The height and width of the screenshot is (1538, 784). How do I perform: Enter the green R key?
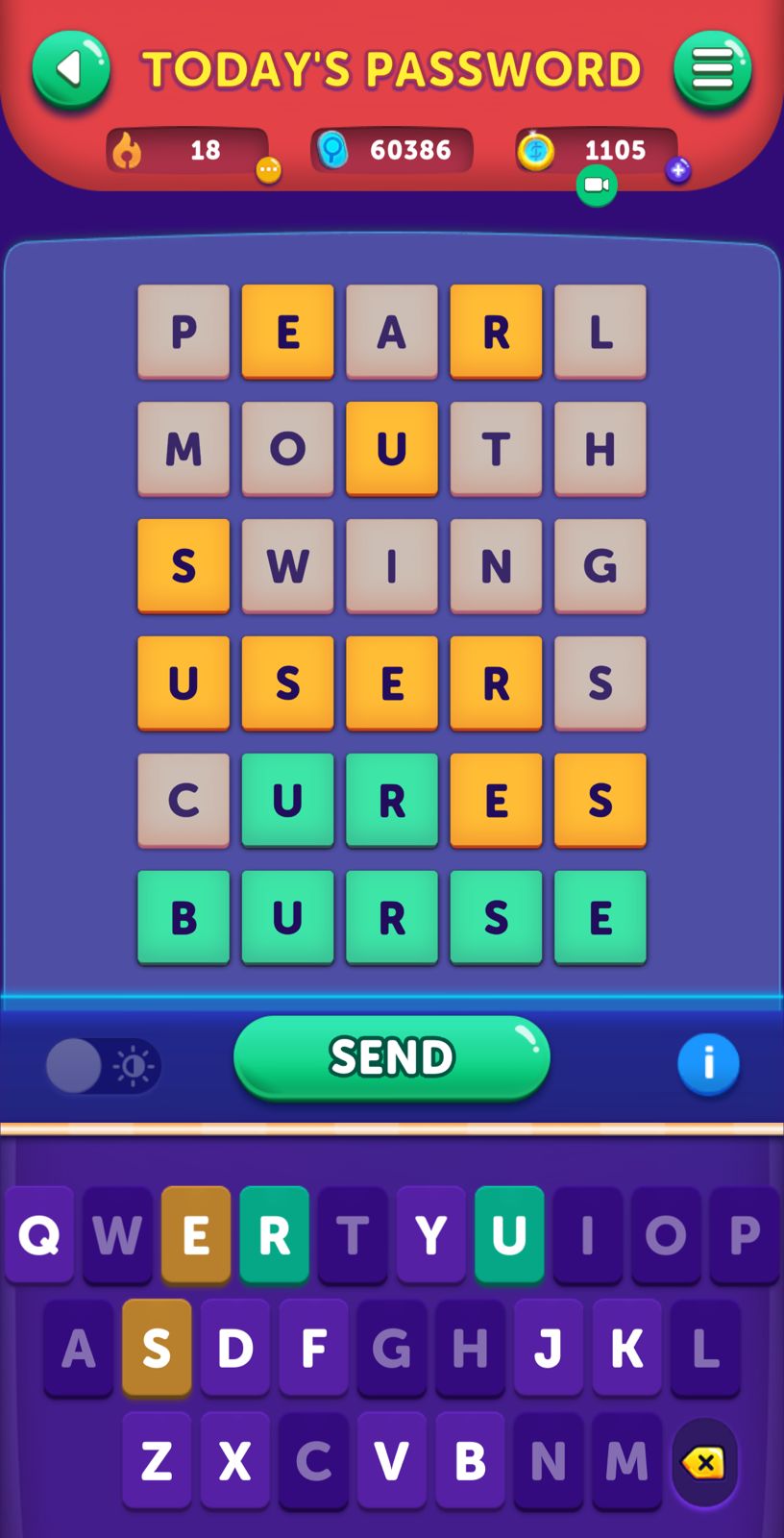pos(274,1235)
